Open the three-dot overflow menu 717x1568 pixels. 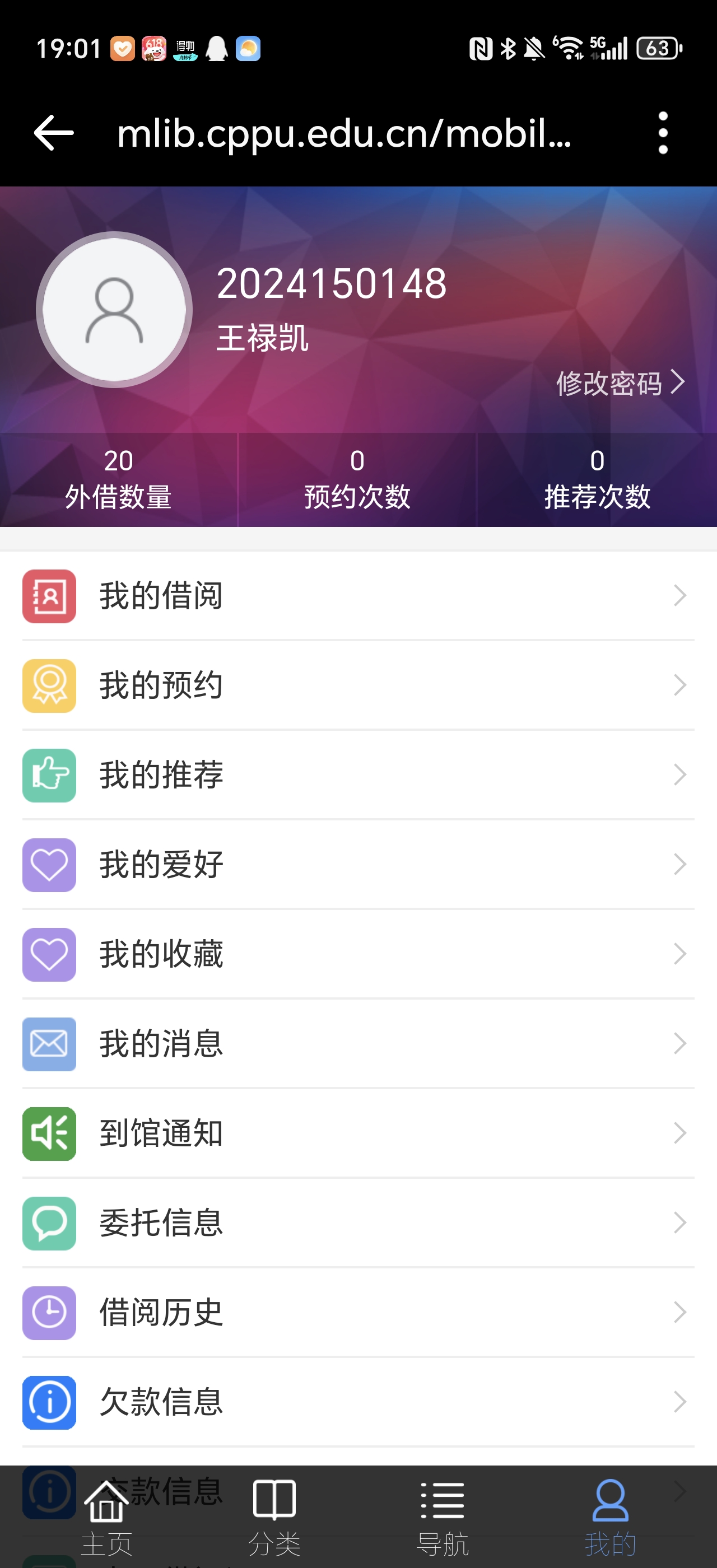coord(663,133)
